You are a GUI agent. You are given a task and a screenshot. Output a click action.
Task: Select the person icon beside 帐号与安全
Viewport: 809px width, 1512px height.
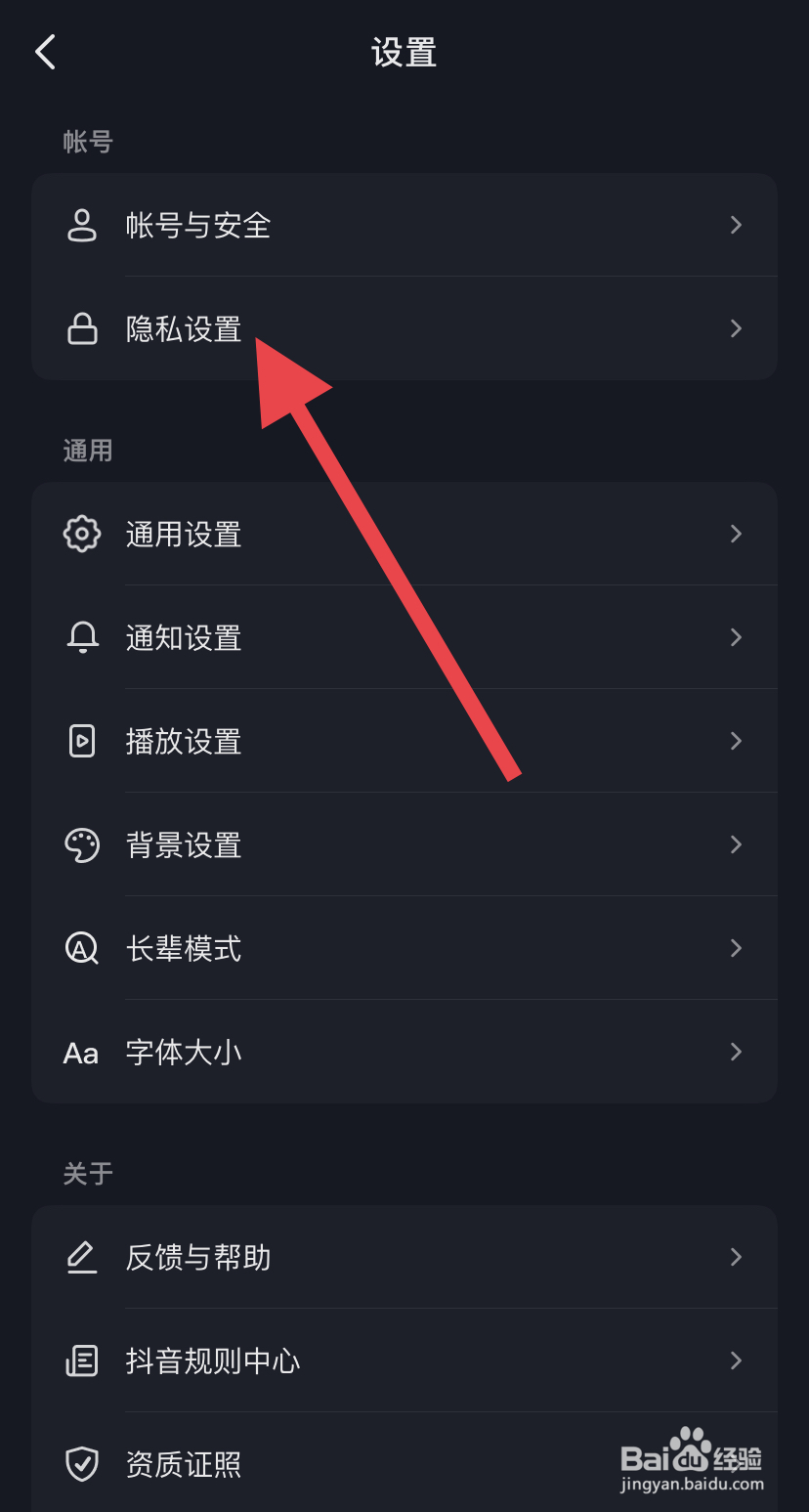(82, 225)
